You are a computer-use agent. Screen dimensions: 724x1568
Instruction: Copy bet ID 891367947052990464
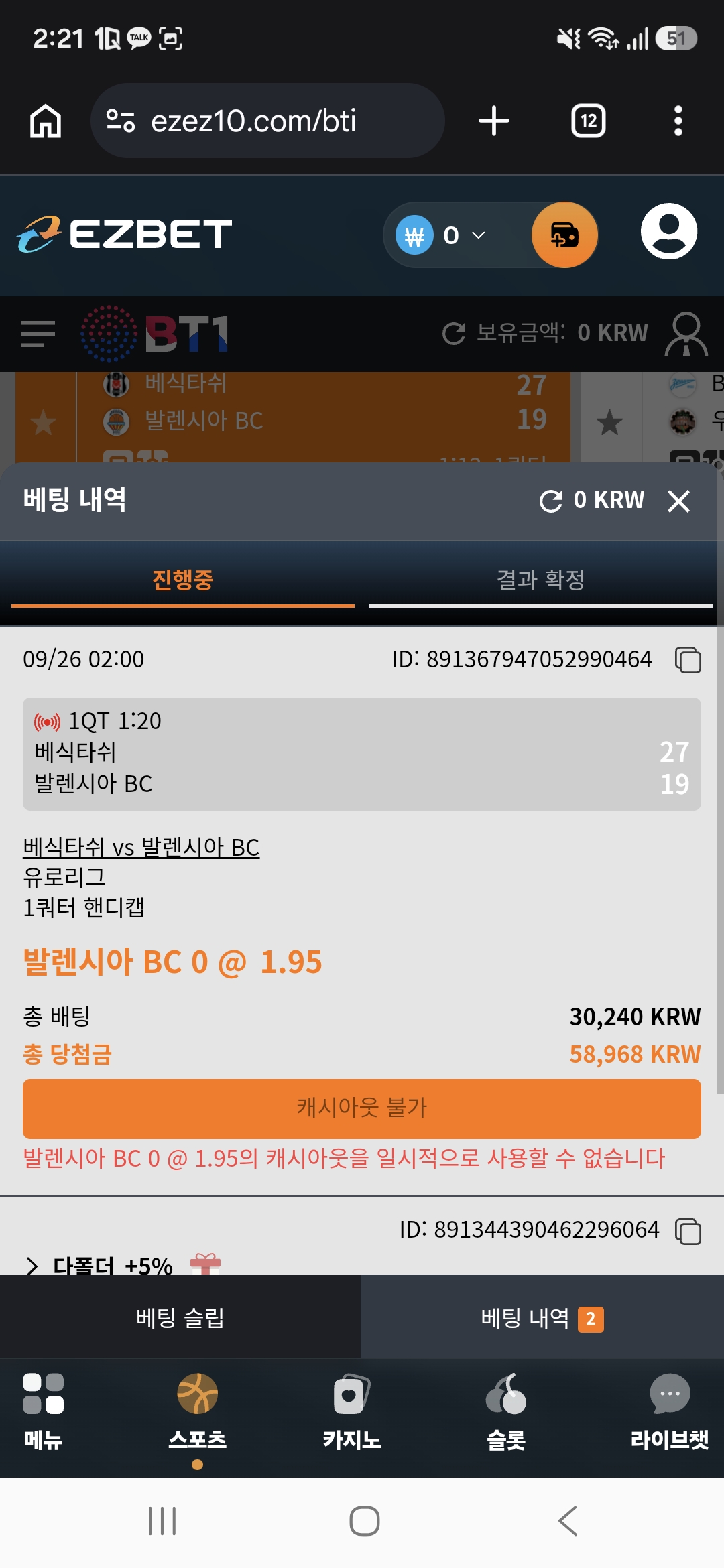click(x=688, y=660)
